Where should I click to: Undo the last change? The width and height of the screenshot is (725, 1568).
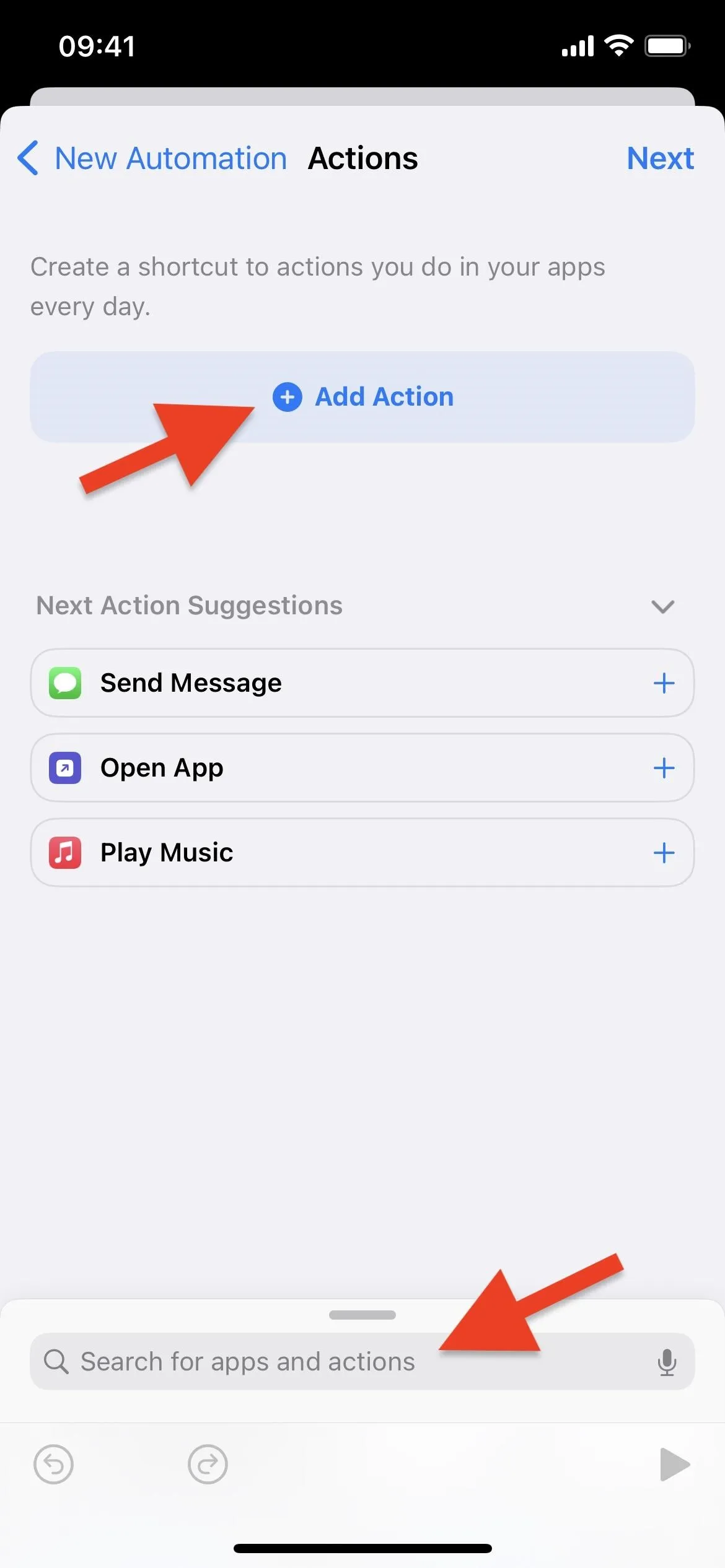coord(53,1465)
